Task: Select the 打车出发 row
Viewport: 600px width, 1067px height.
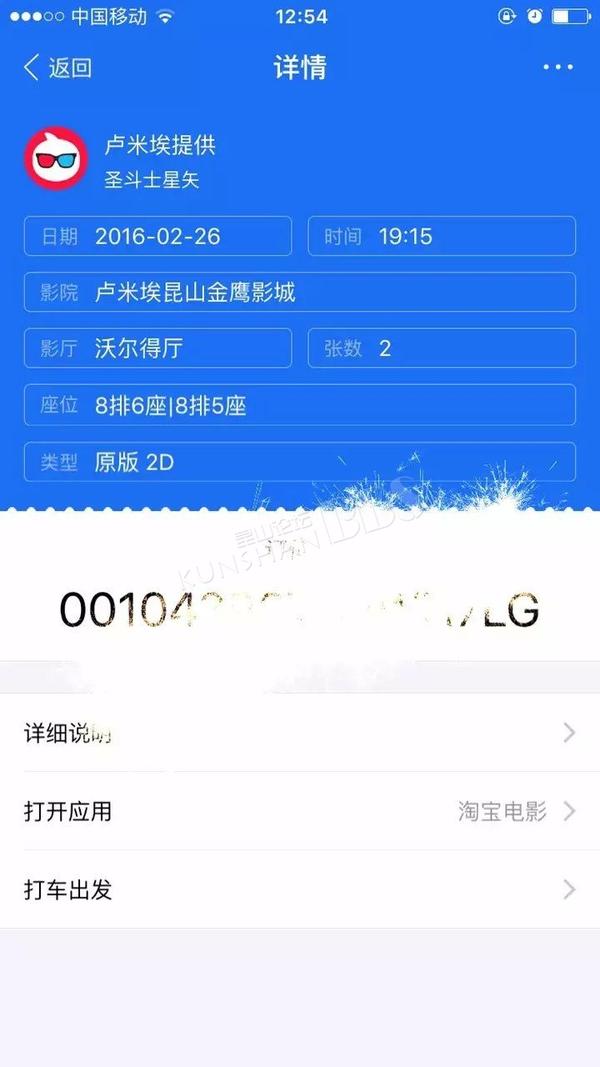Action: click(x=300, y=889)
